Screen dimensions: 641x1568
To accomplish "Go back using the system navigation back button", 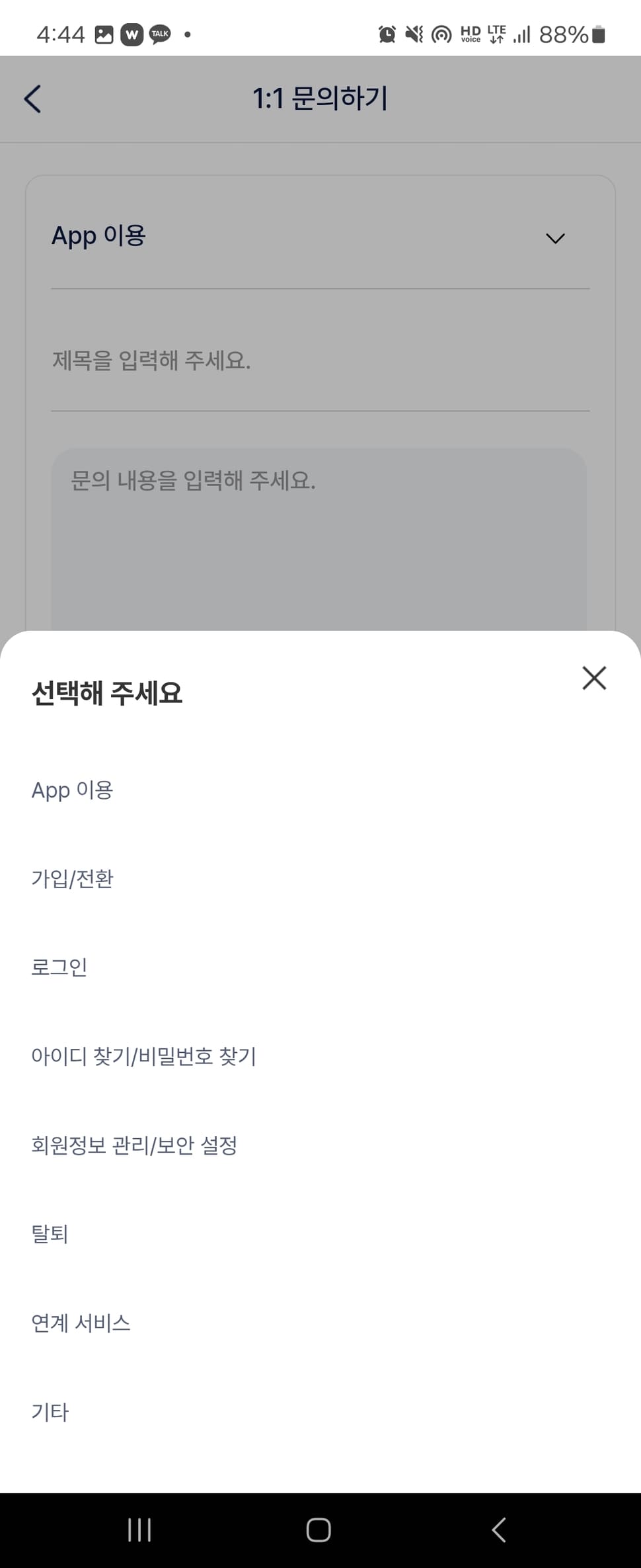I will (x=499, y=1530).
